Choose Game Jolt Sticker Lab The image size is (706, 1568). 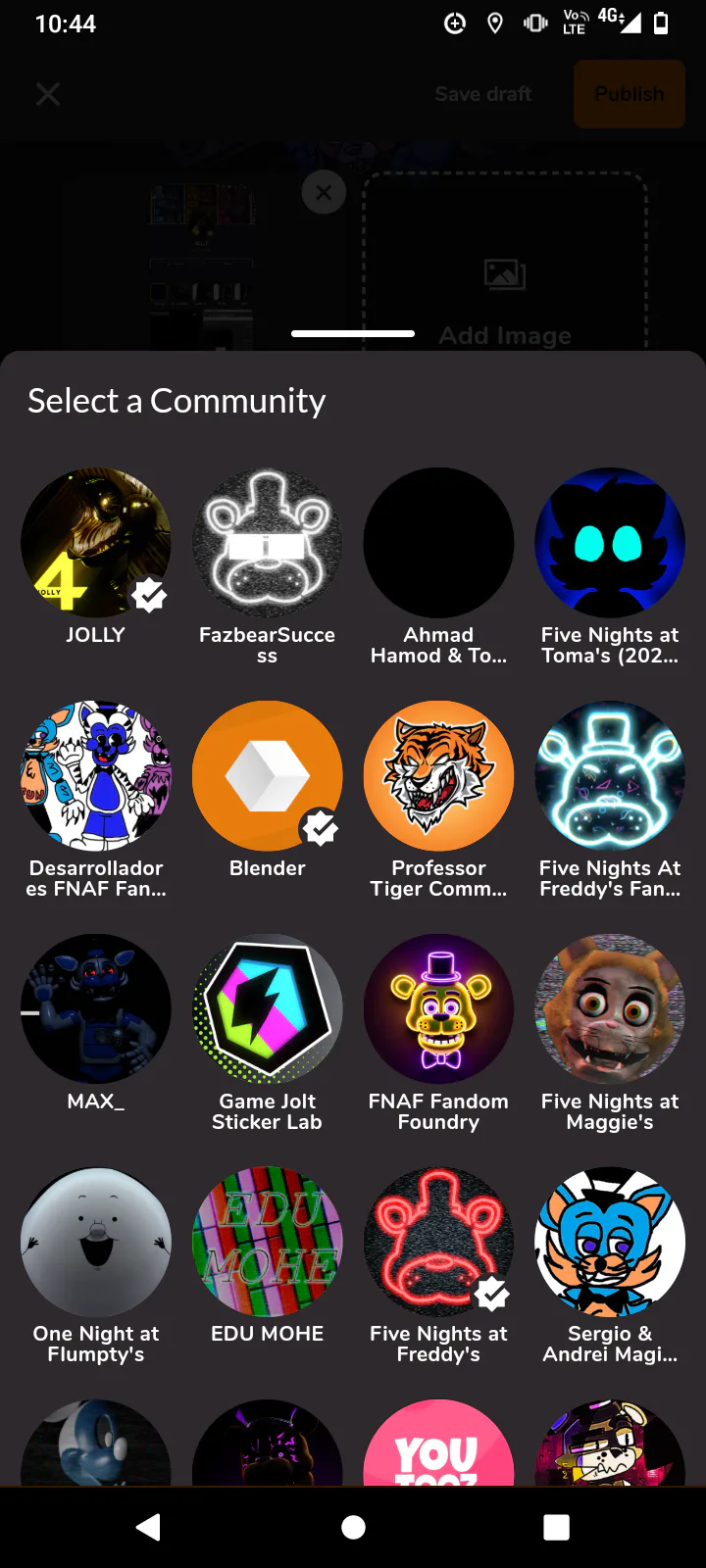[267, 1009]
